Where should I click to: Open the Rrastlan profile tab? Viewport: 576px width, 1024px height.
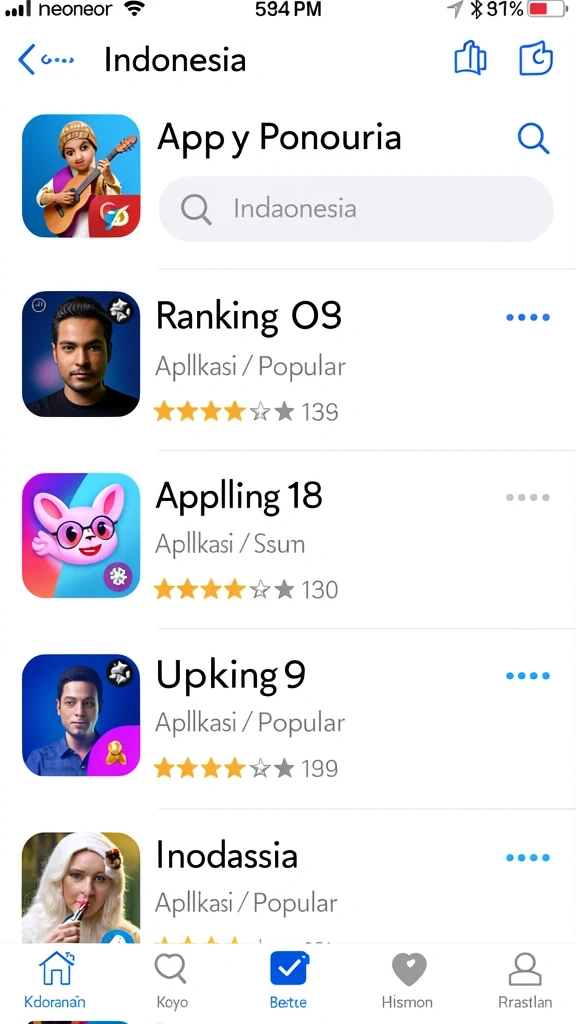pos(524,978)
